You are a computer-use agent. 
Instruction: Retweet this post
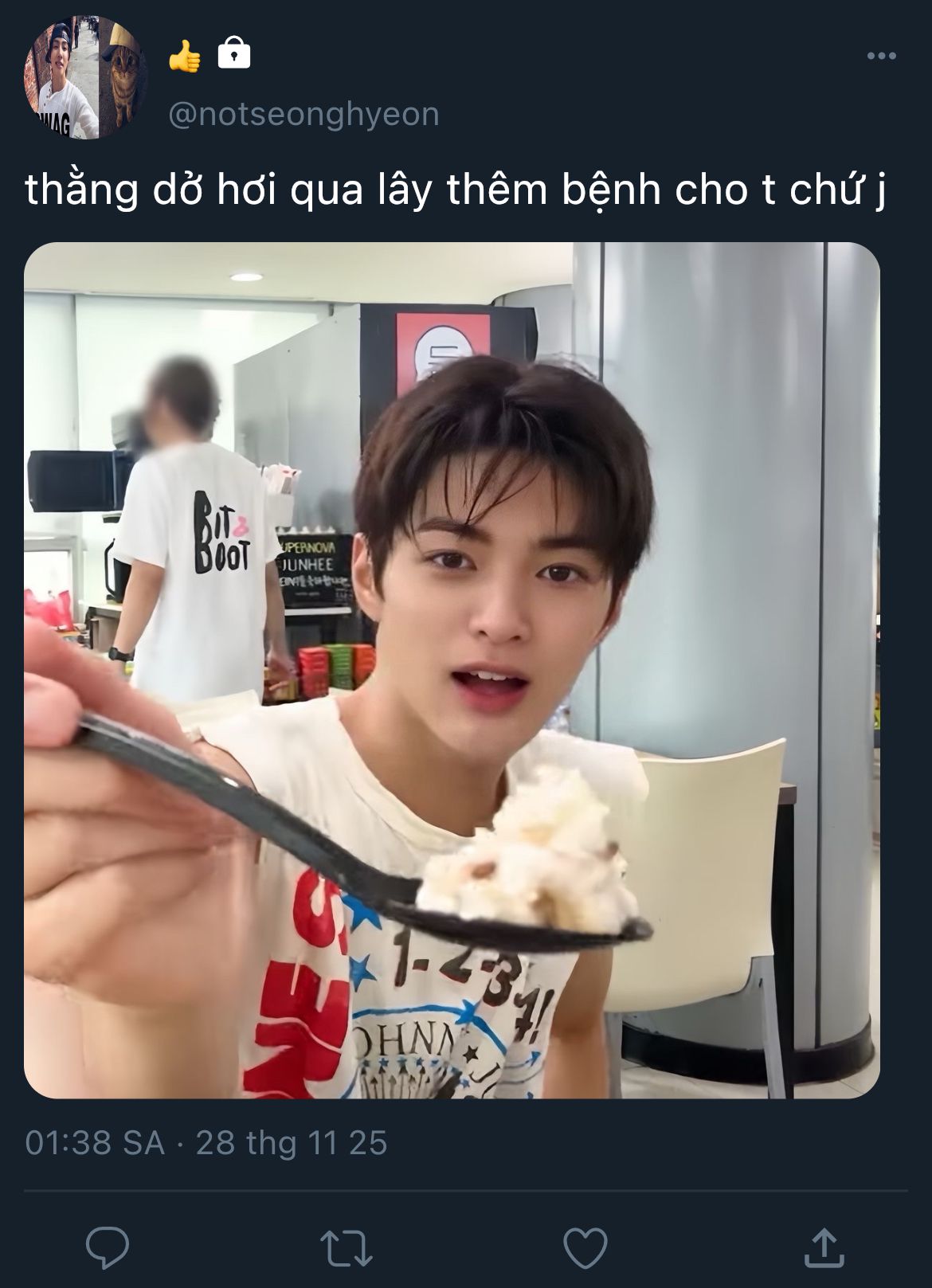click(346, 1247)
